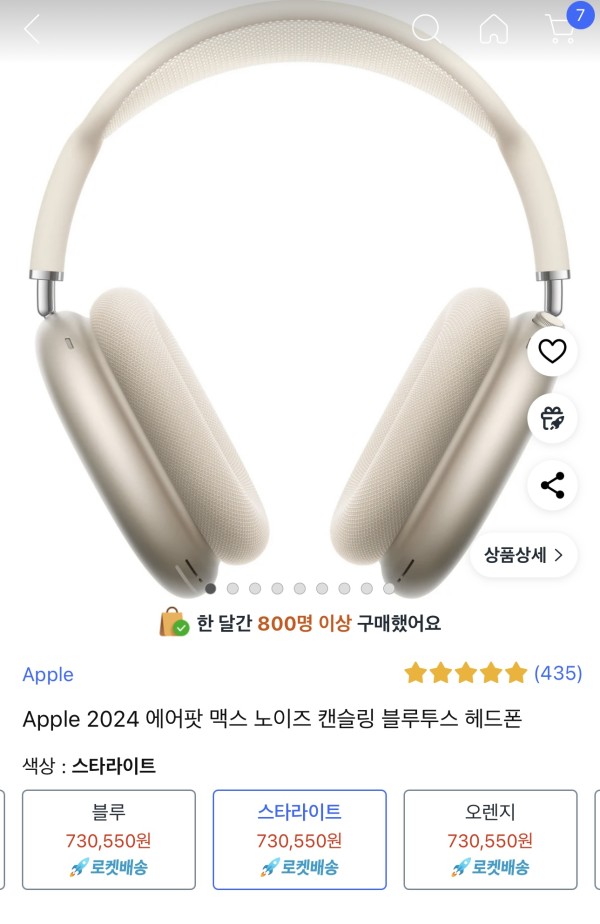The image size is (600, 924).
Task: Open the shopping cart with 7 items
Action: click(x=562, y=28)
